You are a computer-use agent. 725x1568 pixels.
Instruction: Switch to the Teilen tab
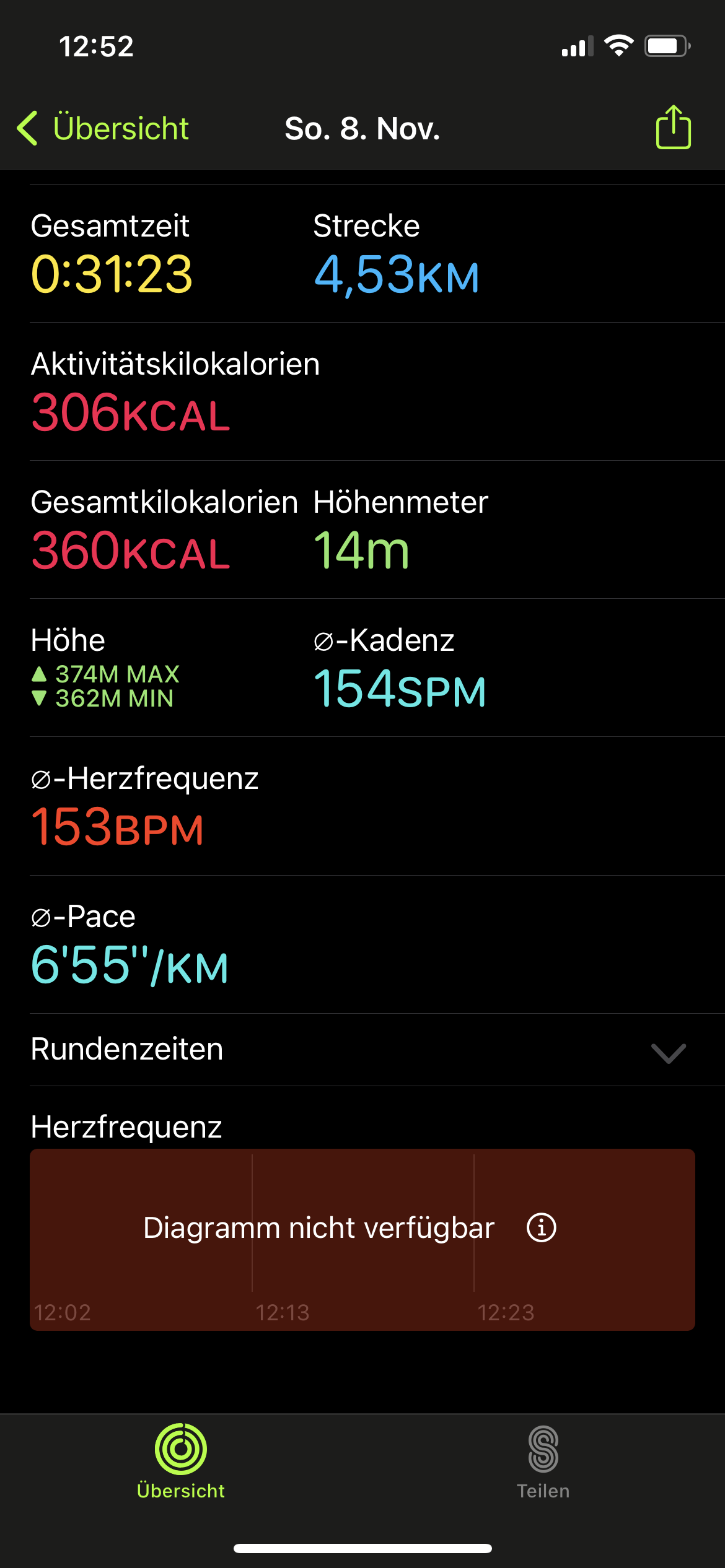[543, 1463]
